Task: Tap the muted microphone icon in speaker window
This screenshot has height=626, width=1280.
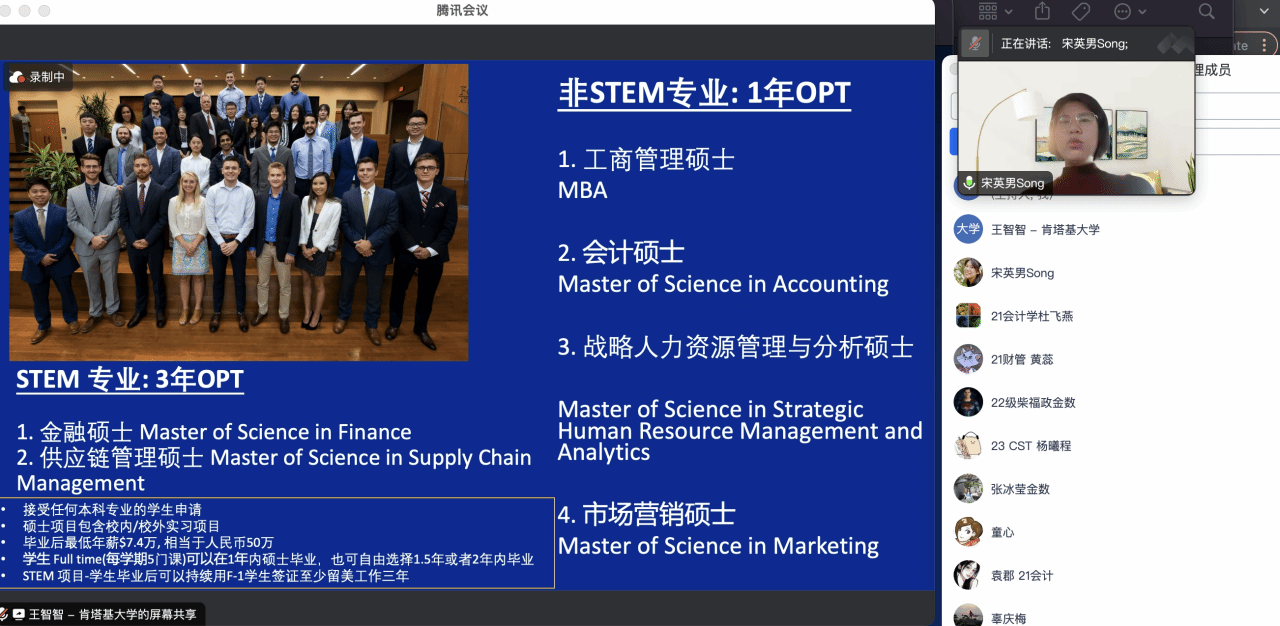Action: pyautogui.click(x=975, y=43)
